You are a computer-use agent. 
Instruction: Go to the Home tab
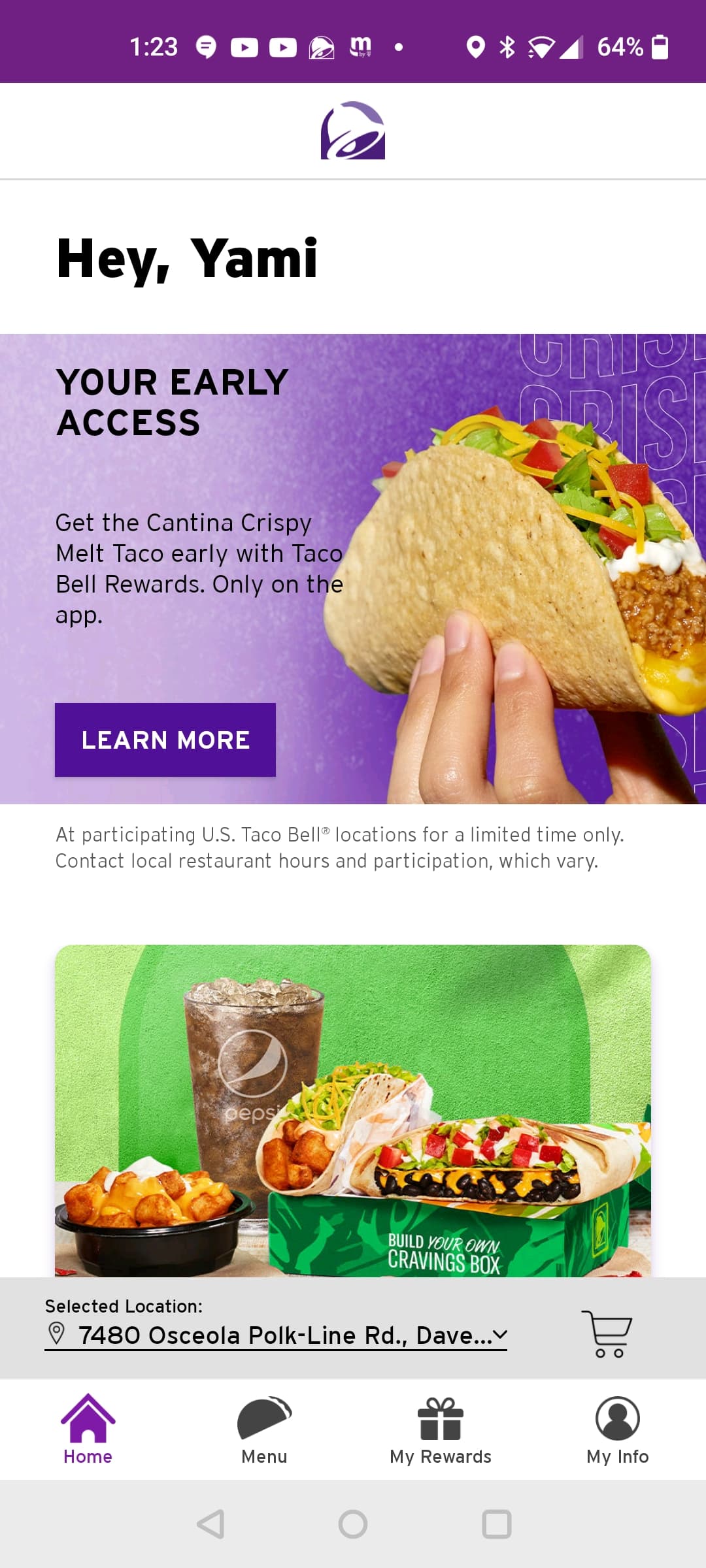[88, 1429]
